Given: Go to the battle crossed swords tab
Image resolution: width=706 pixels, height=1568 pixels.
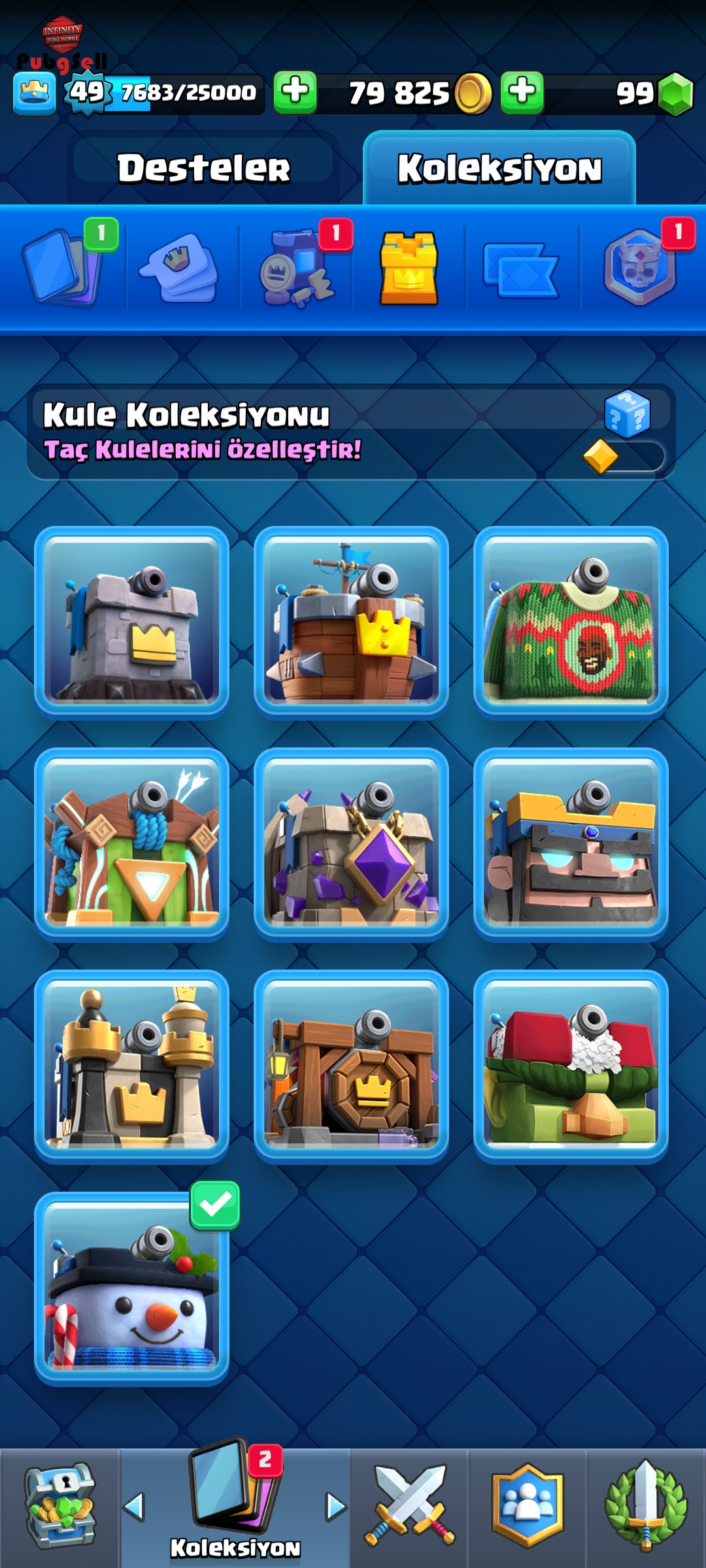Looking at the screenshot, I should click(x=409, y=1505).
